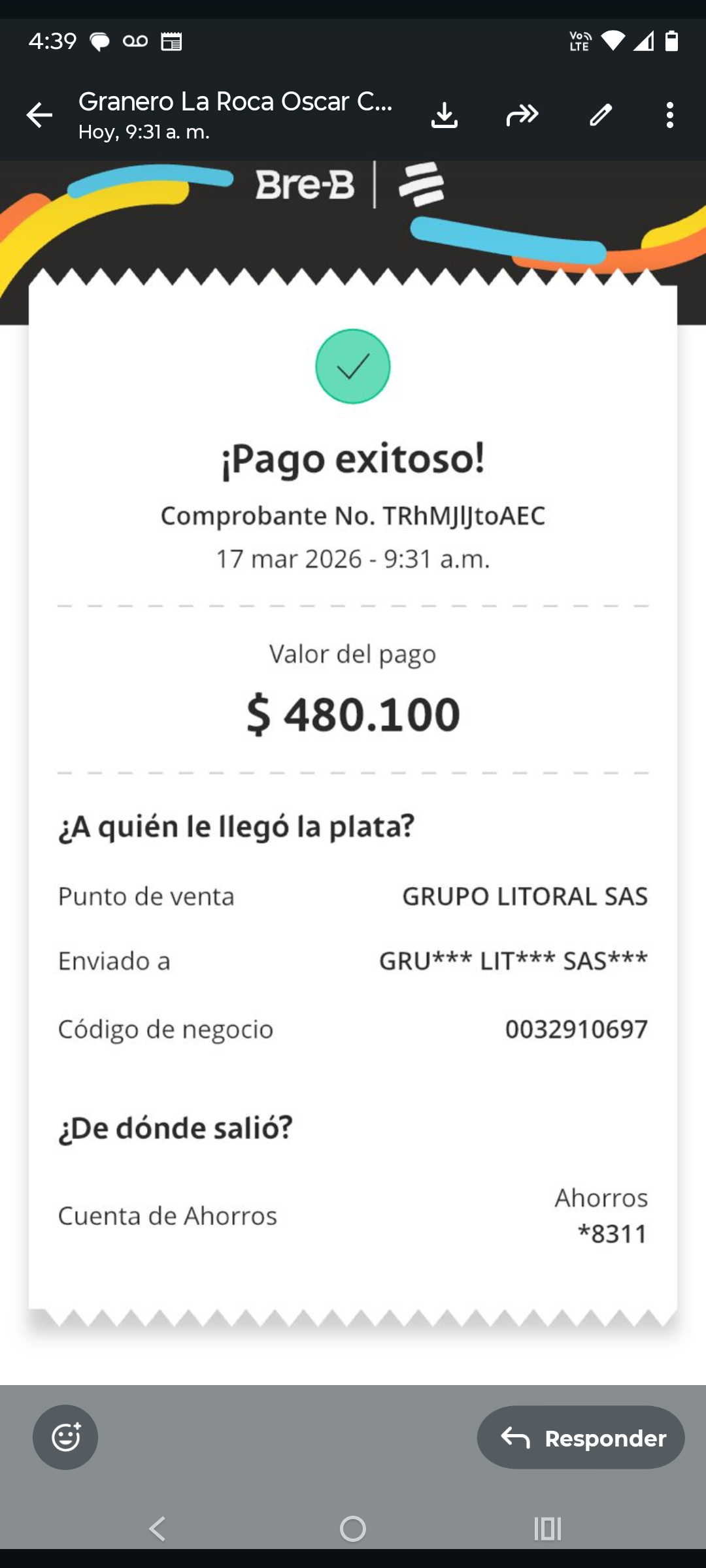Edit the image with the pencil
This screenshot has width=706, height=1568.
601,115
